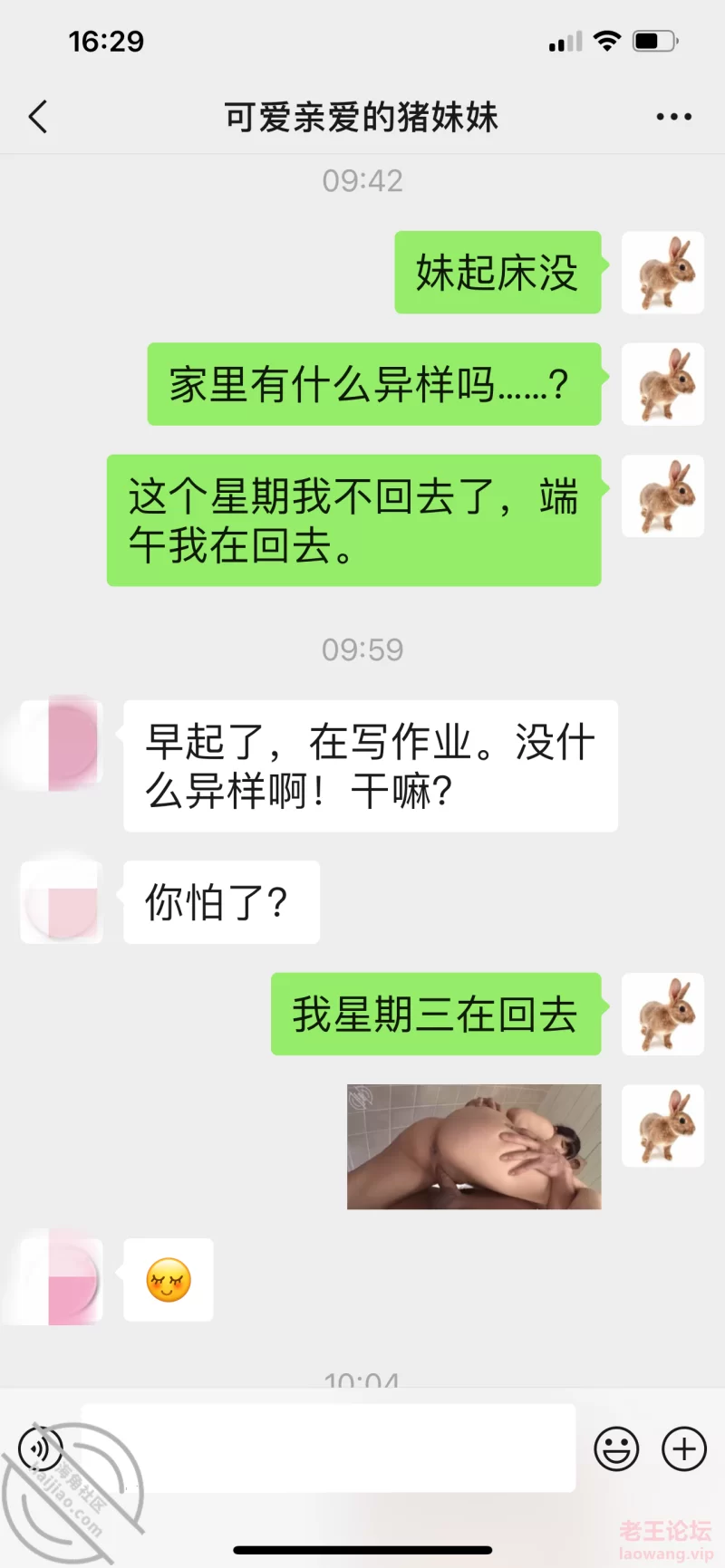Go back to the chat list
The height and width of the screenshot is (1568, 725).
click(38, 117)
